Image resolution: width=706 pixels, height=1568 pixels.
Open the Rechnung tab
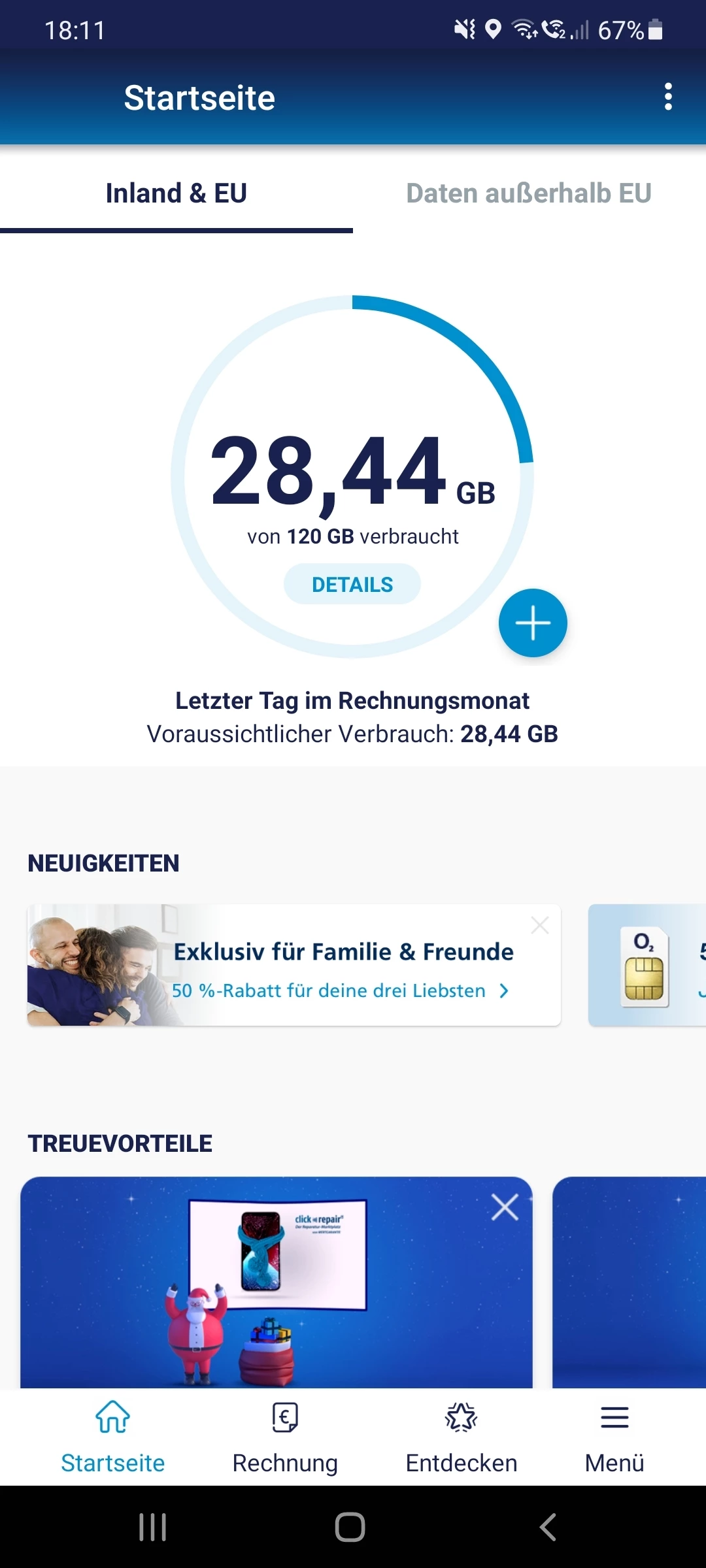point(285,1437)
